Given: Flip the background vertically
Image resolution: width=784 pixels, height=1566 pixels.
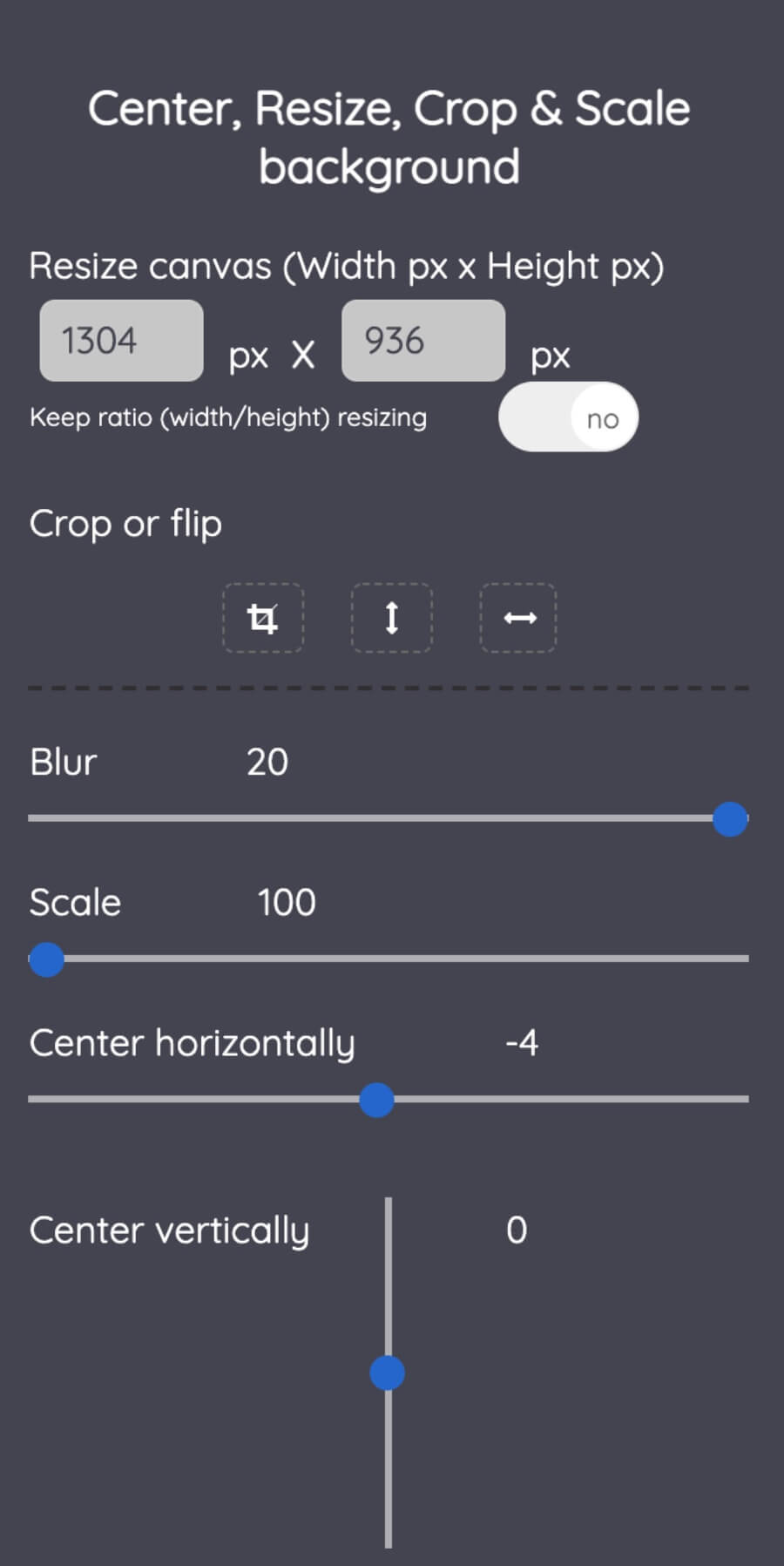Looking at the screenshot, I should 391,618.
